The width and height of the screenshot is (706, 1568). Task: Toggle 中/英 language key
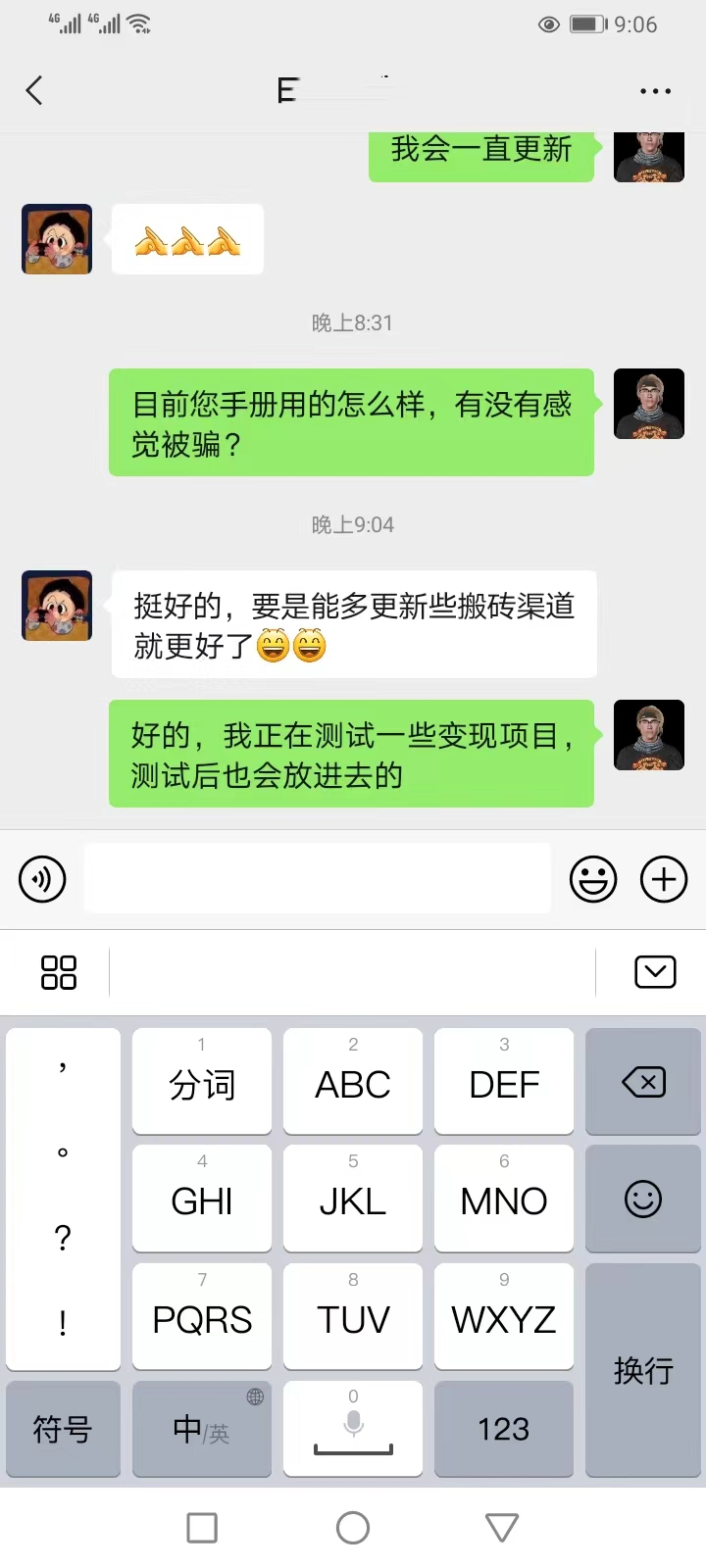(x=202, y=1429)
